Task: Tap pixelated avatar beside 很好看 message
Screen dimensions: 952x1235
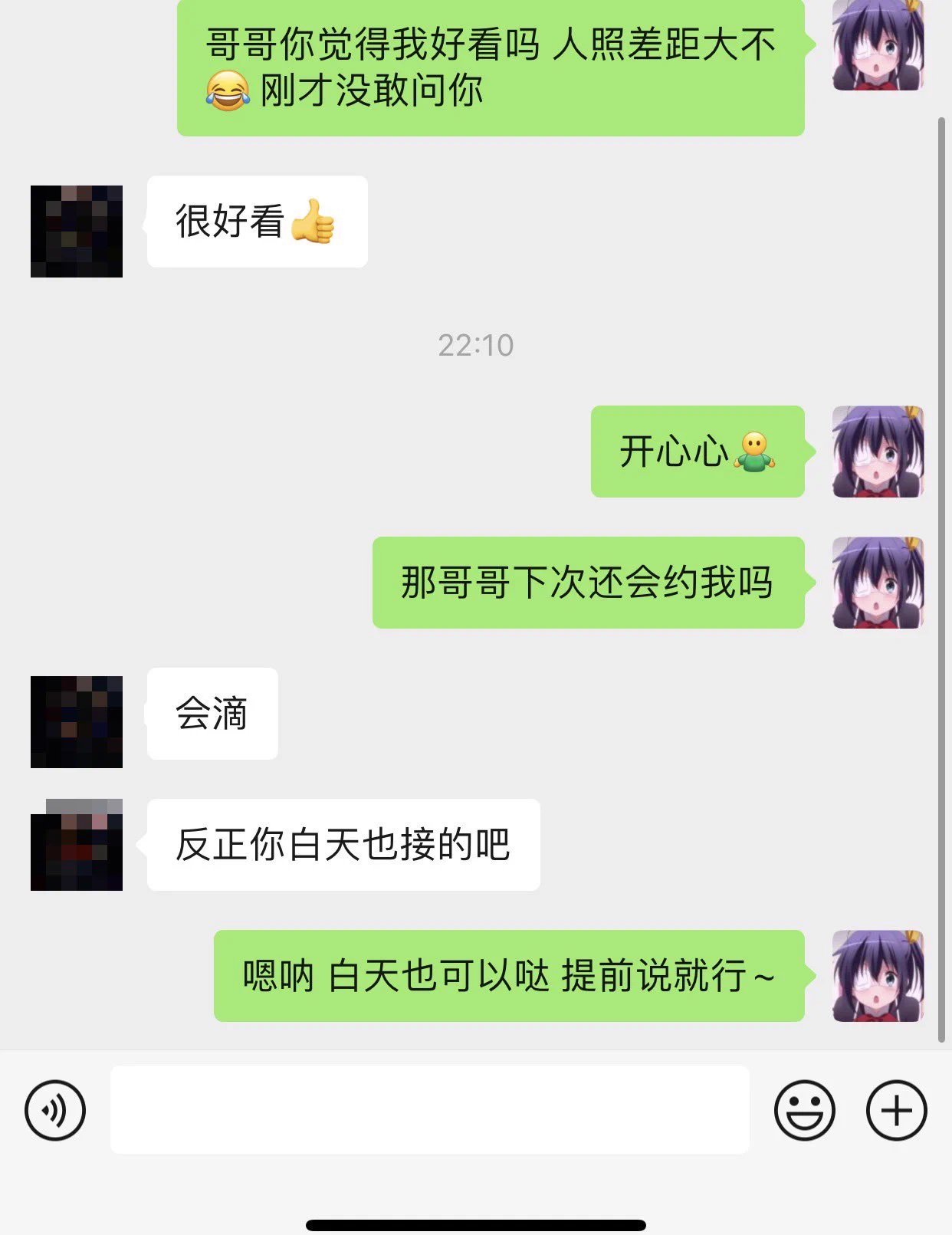Action: (77, 232)
